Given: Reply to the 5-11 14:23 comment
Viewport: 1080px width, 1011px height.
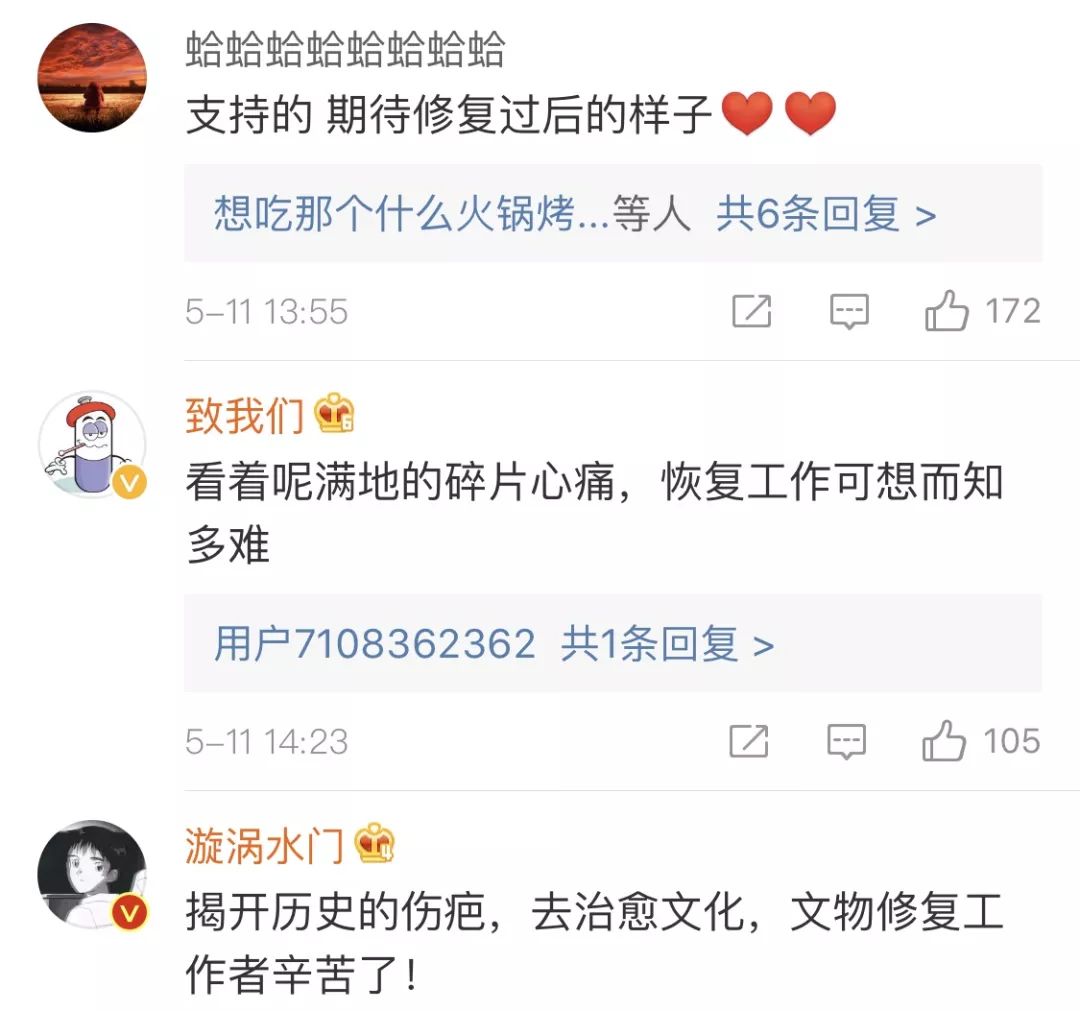Looking at the screenshot, I should pyautogui.click(x=847, y=741).
